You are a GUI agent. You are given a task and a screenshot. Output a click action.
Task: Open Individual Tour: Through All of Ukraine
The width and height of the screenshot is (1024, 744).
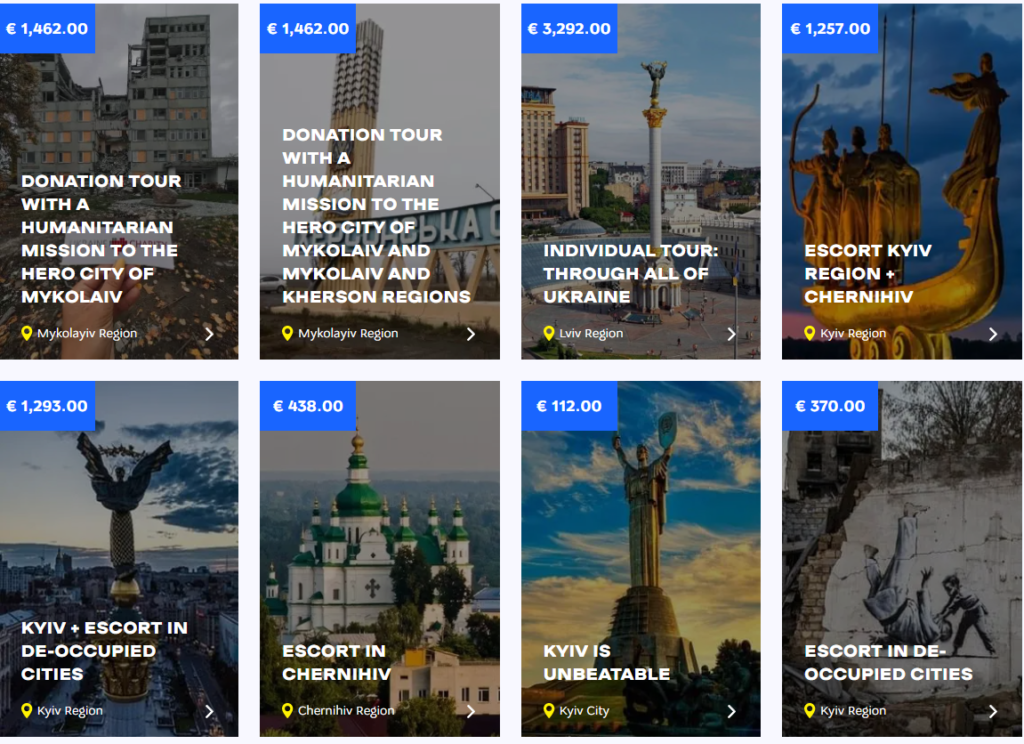(630, 273)
